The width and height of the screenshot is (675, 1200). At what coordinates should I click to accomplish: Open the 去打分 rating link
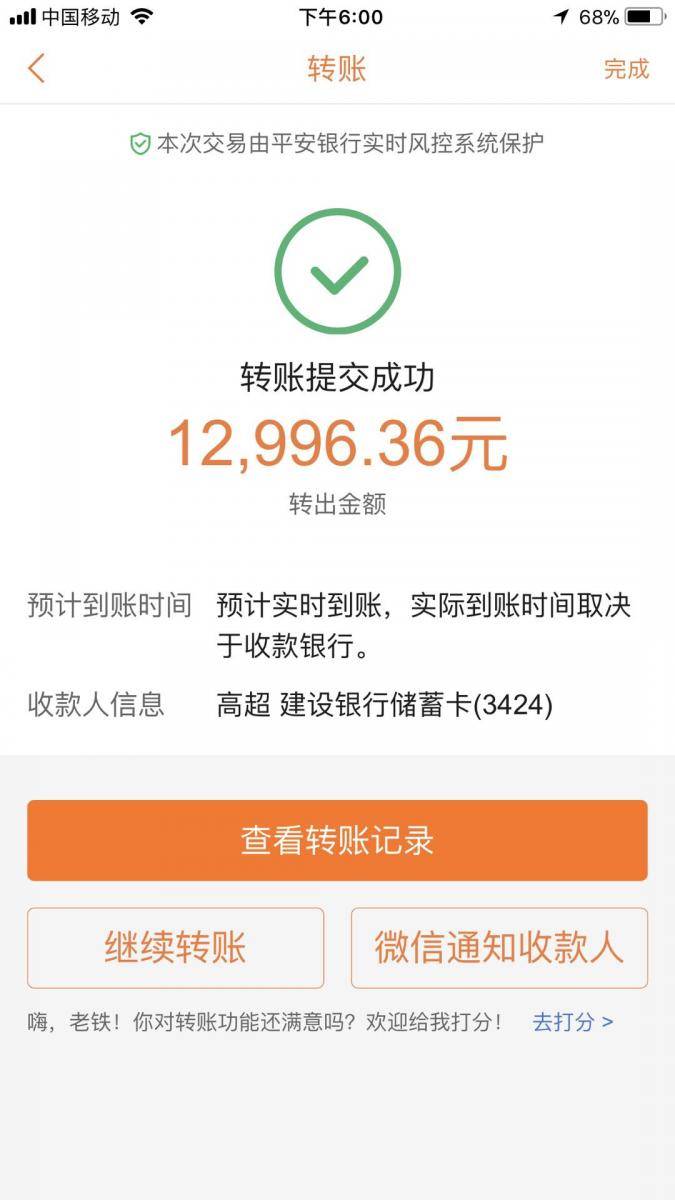click(x=572, y=1022)
